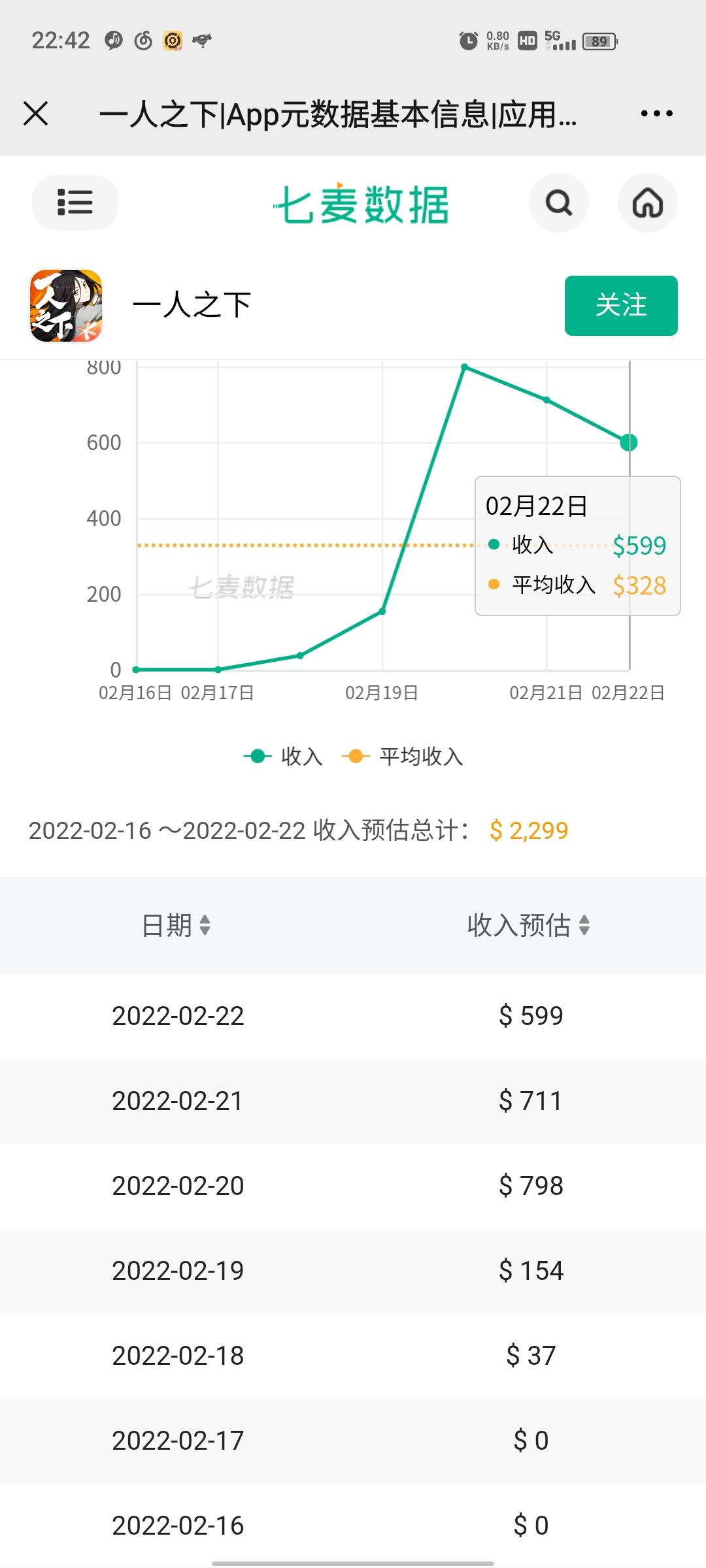Image resolution: width=706 pixels, height=1568 pixels.
Task: Close the web page with X
Action: click(x=35, y=114)
